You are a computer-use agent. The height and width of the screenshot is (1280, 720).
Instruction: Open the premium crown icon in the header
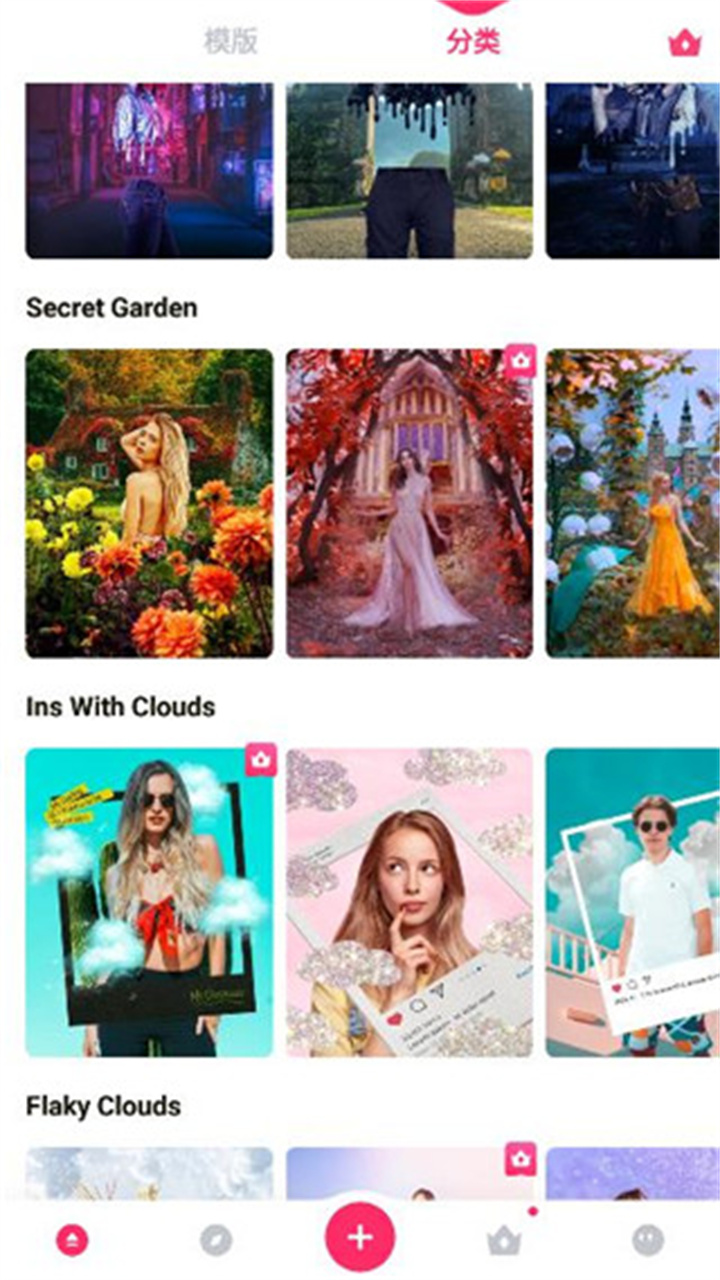[x=684, y=43]
